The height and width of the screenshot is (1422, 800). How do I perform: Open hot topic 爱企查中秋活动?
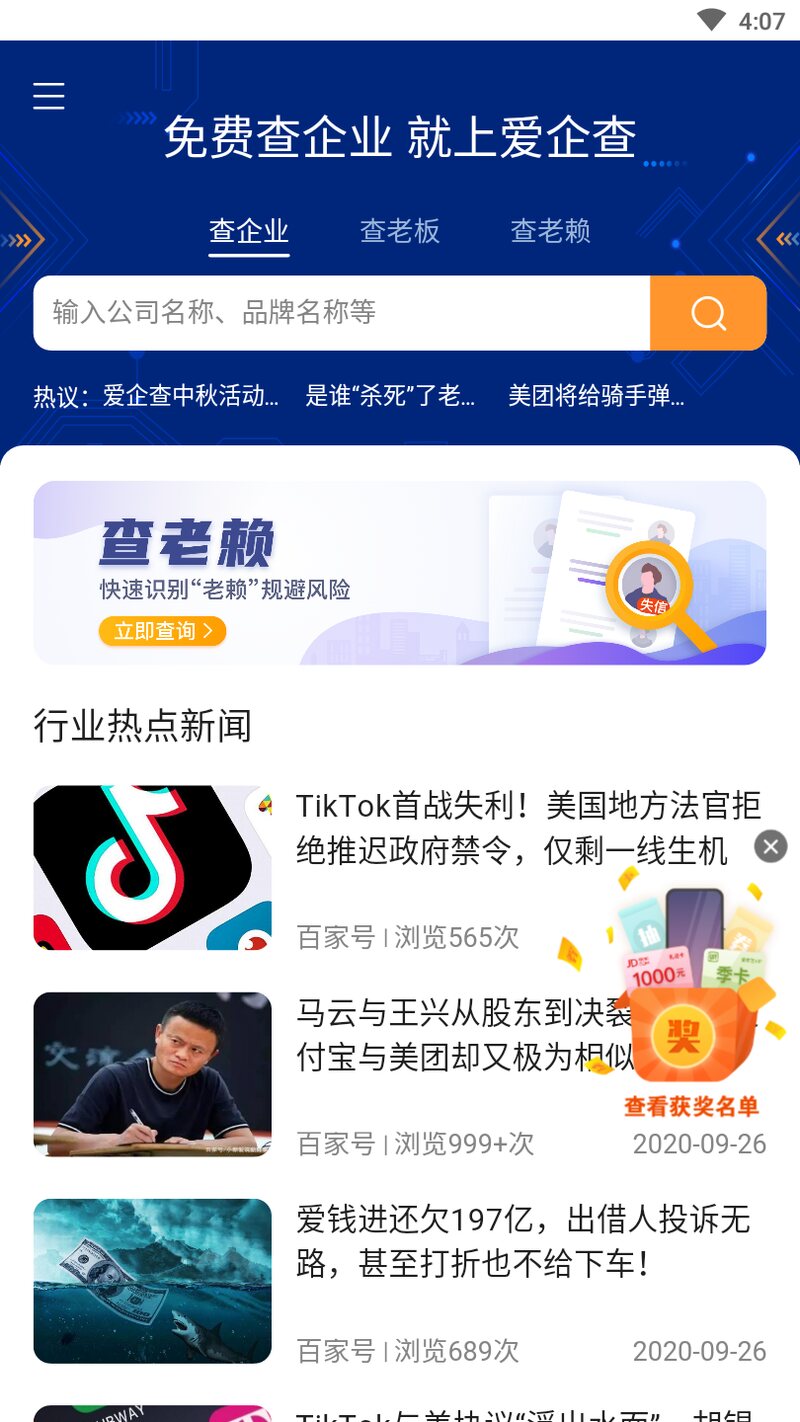coord(190,396)
